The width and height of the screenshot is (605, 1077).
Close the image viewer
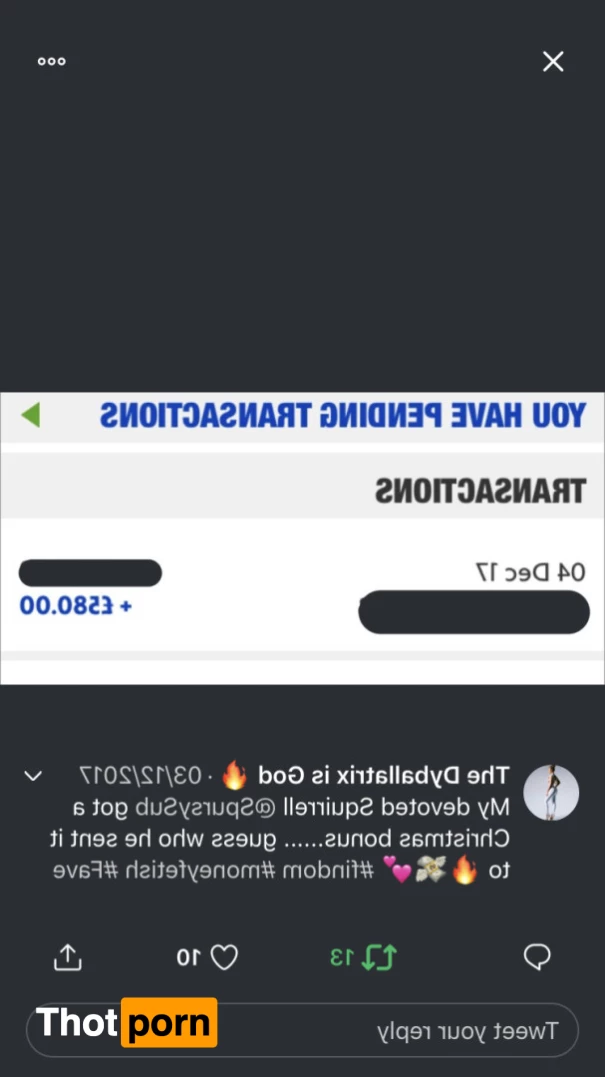tap(553, 62)
